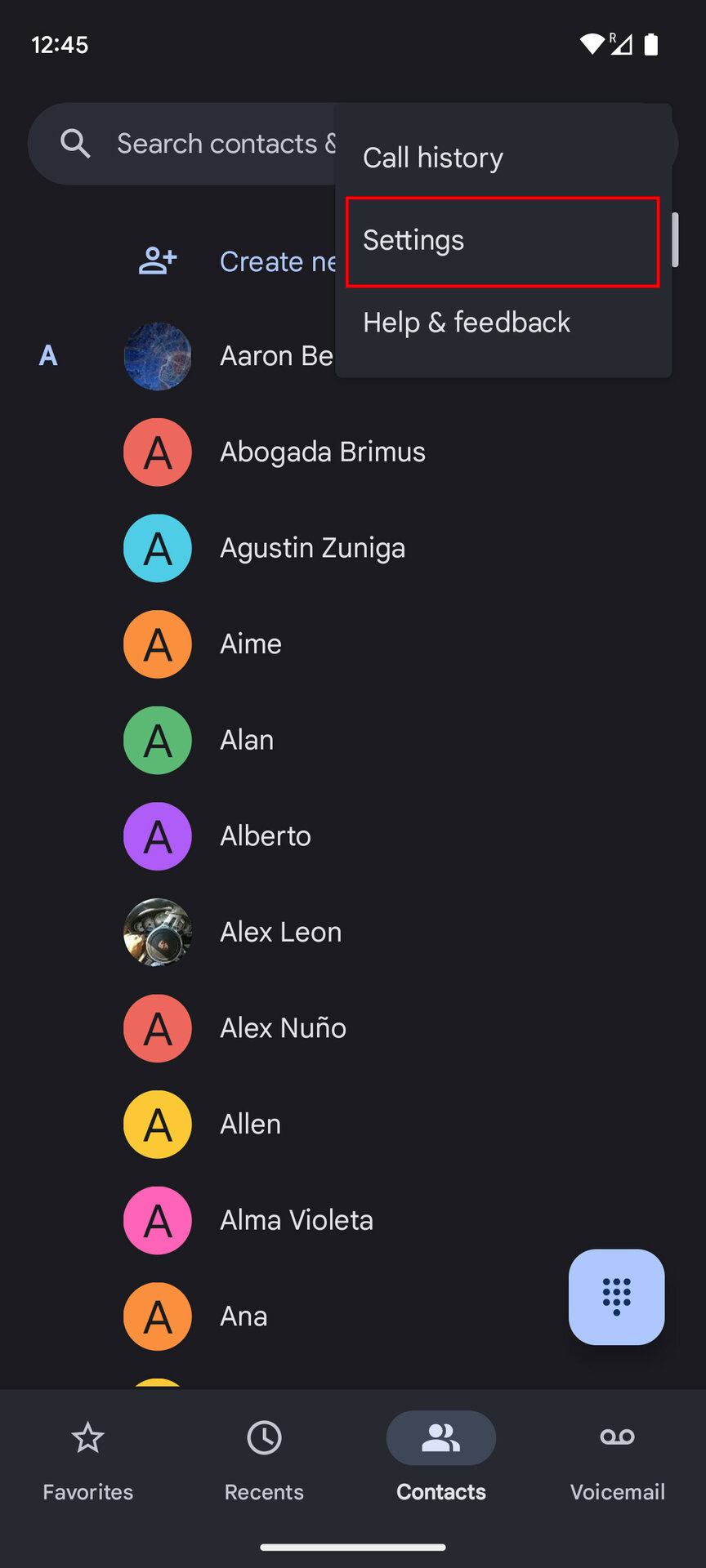Select contact Alex Nuño
The height and width of the screenshot is (1568, 706).
[x=283, y=1028]
